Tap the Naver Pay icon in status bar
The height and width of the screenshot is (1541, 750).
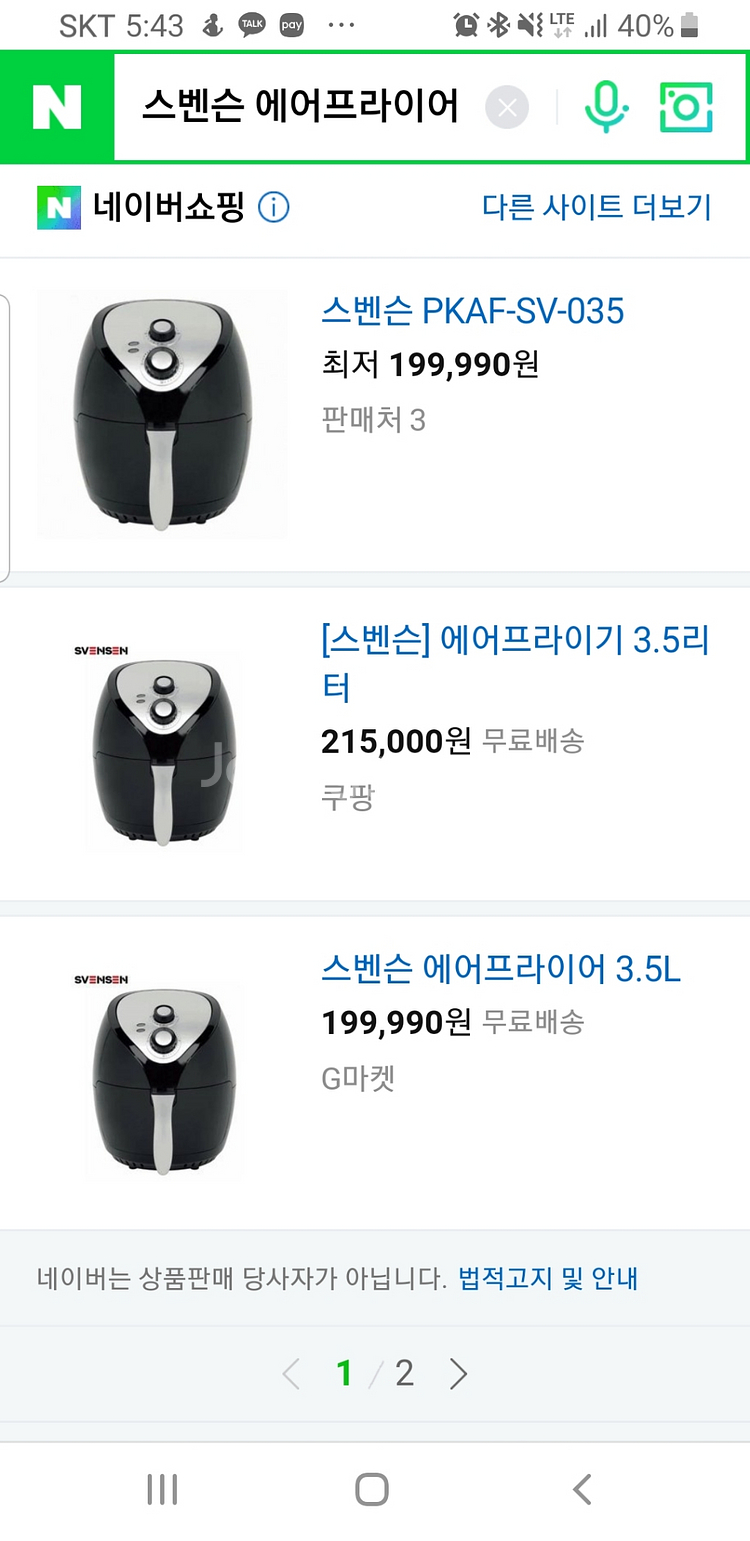tap(291, 24)
